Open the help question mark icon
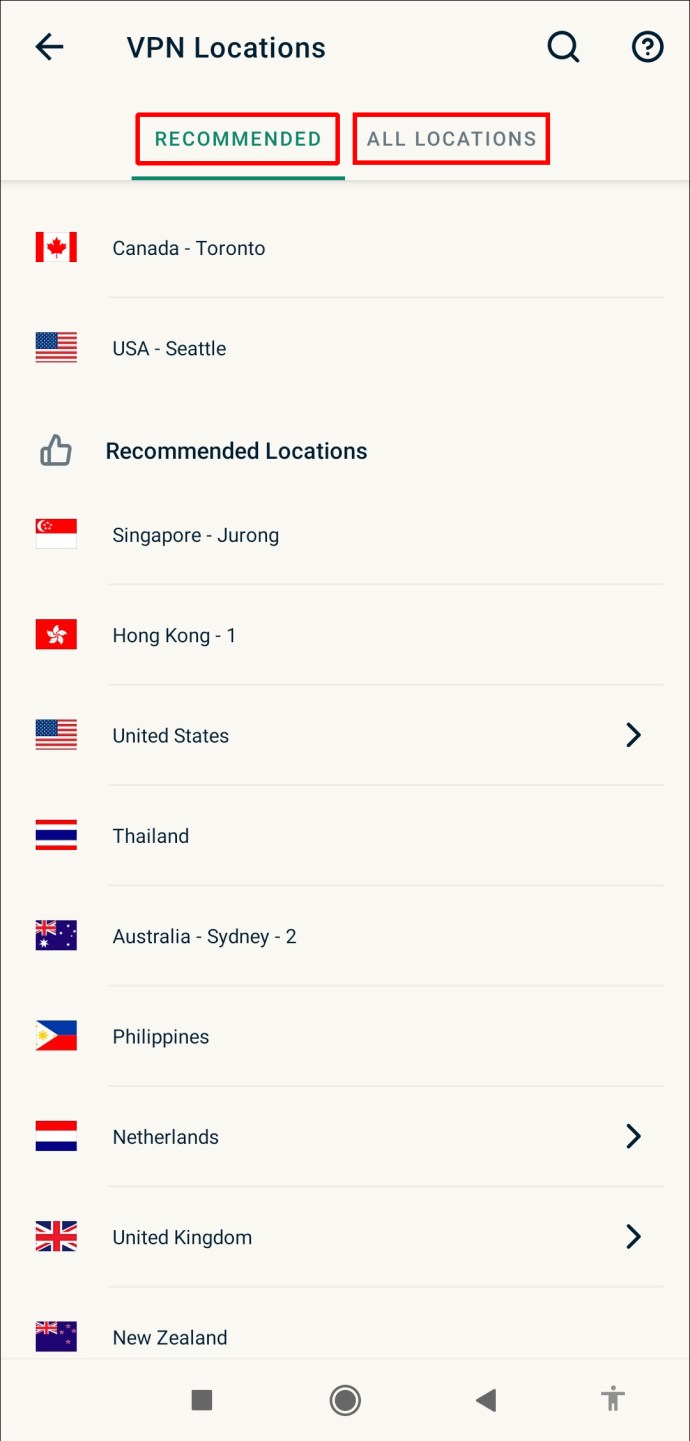The image size is (690, 1441). (x=647, y=47)
